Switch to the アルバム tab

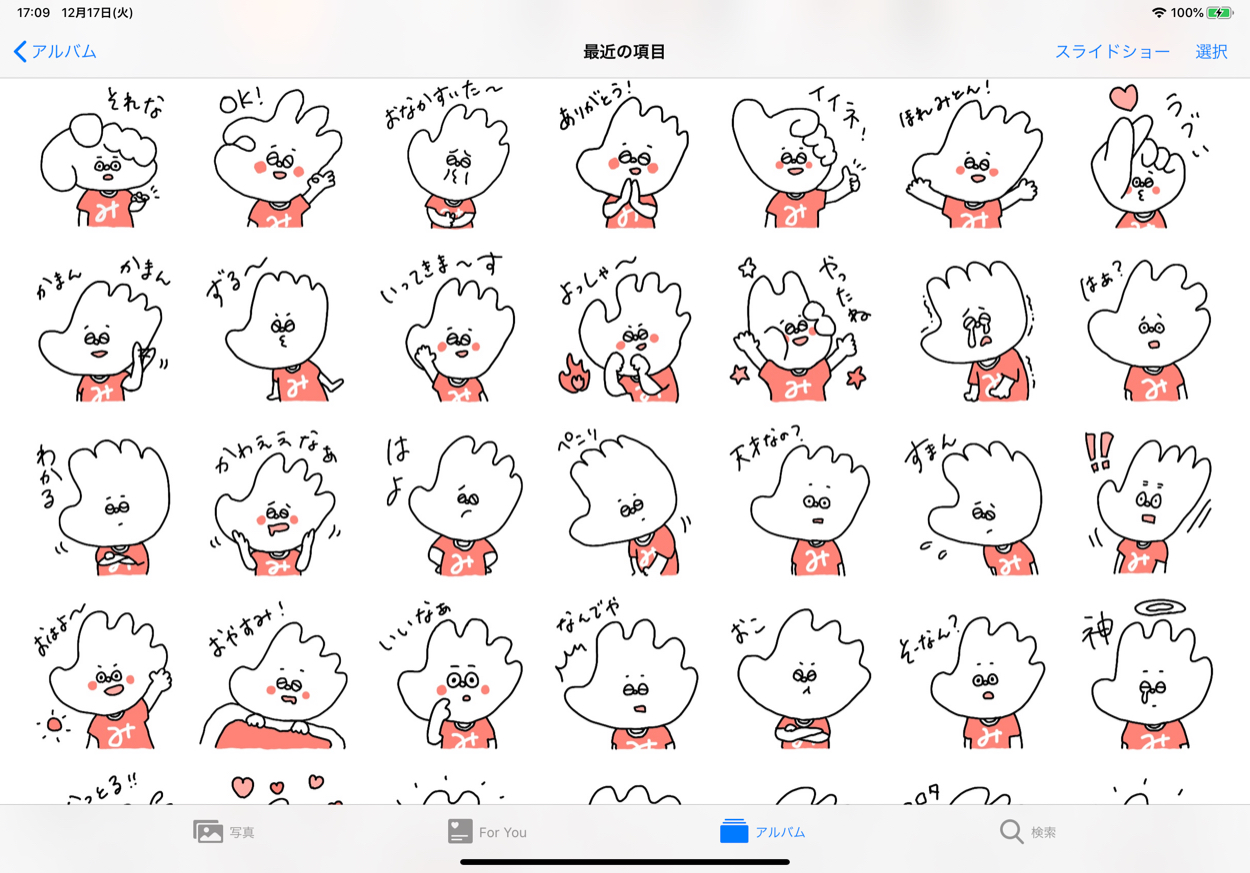pos(762,831)
